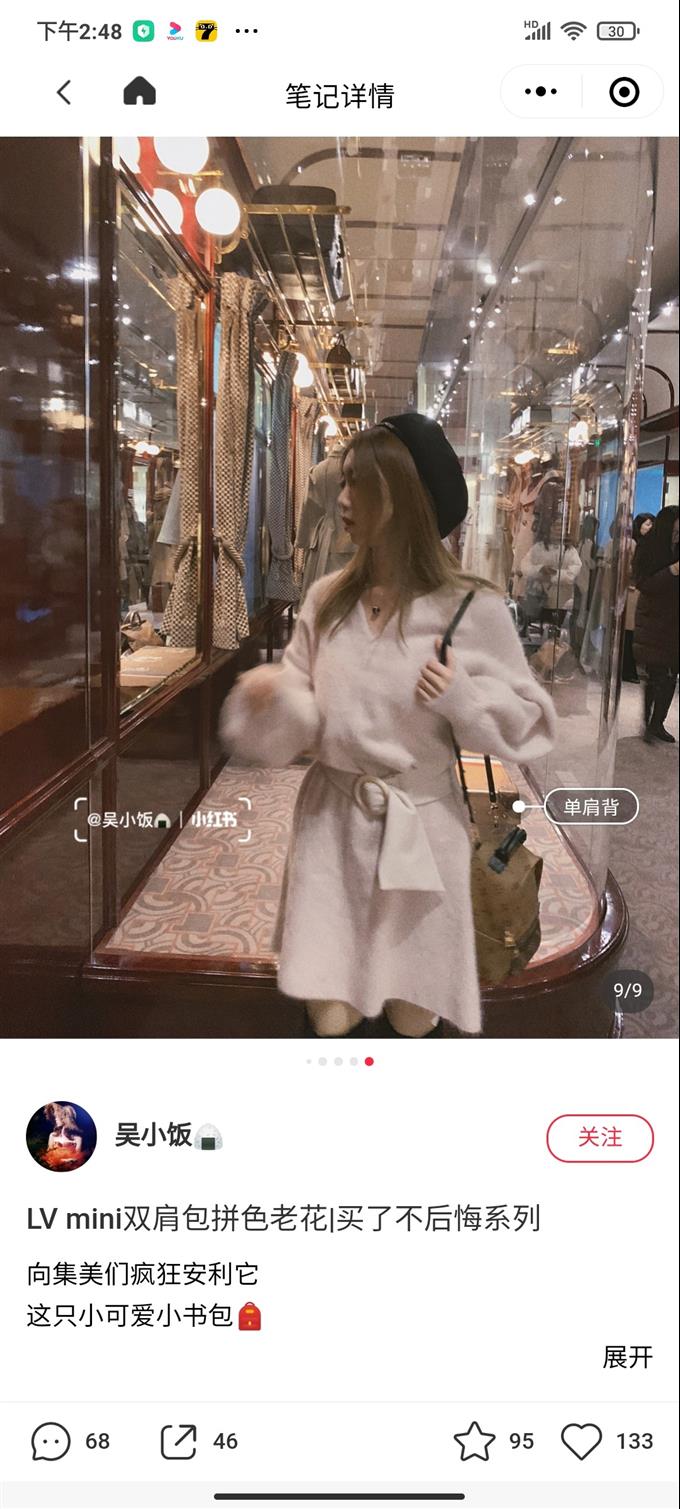
Task: Follow 吴小饭 with the 关注 button
Action: tap(599, 1138)
